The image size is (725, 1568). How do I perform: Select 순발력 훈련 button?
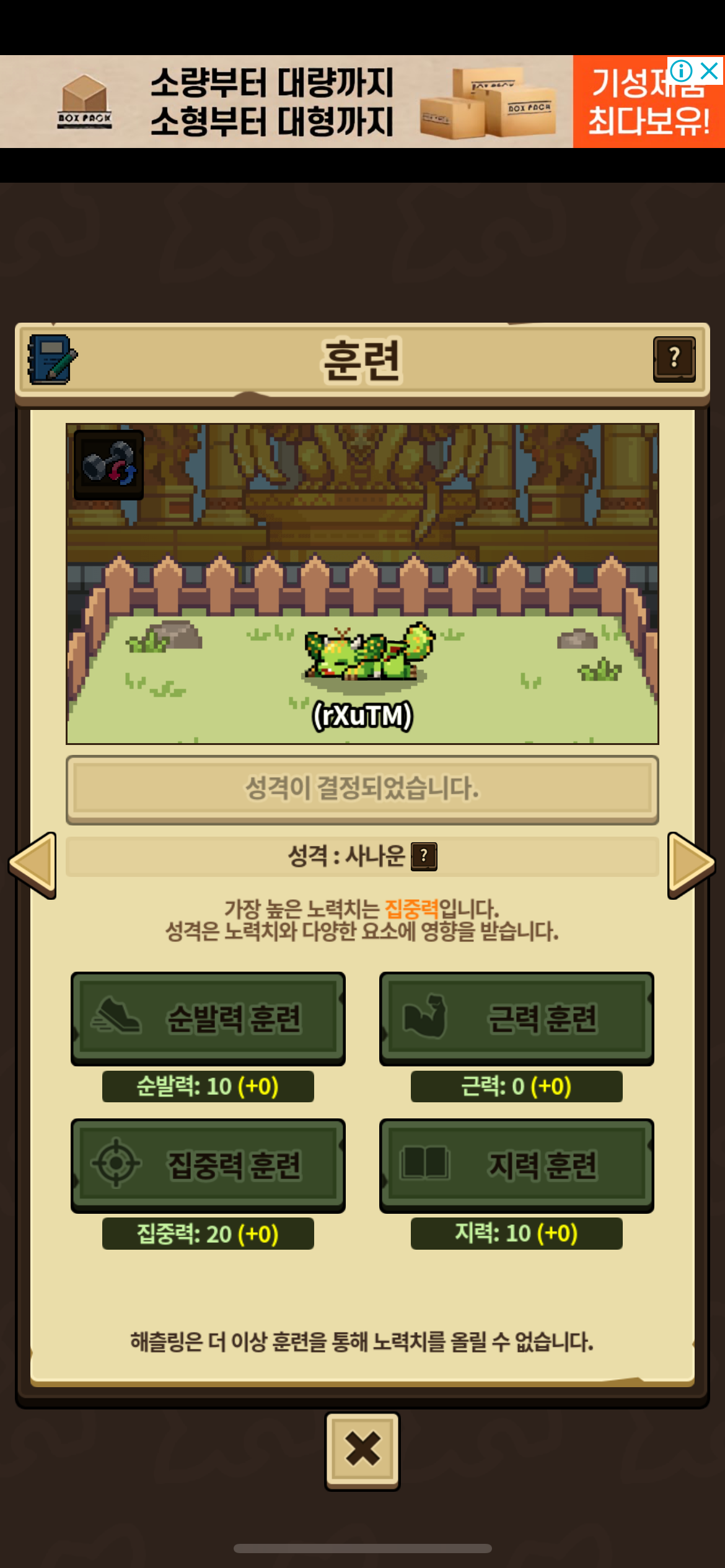[x=208, y=1019]
